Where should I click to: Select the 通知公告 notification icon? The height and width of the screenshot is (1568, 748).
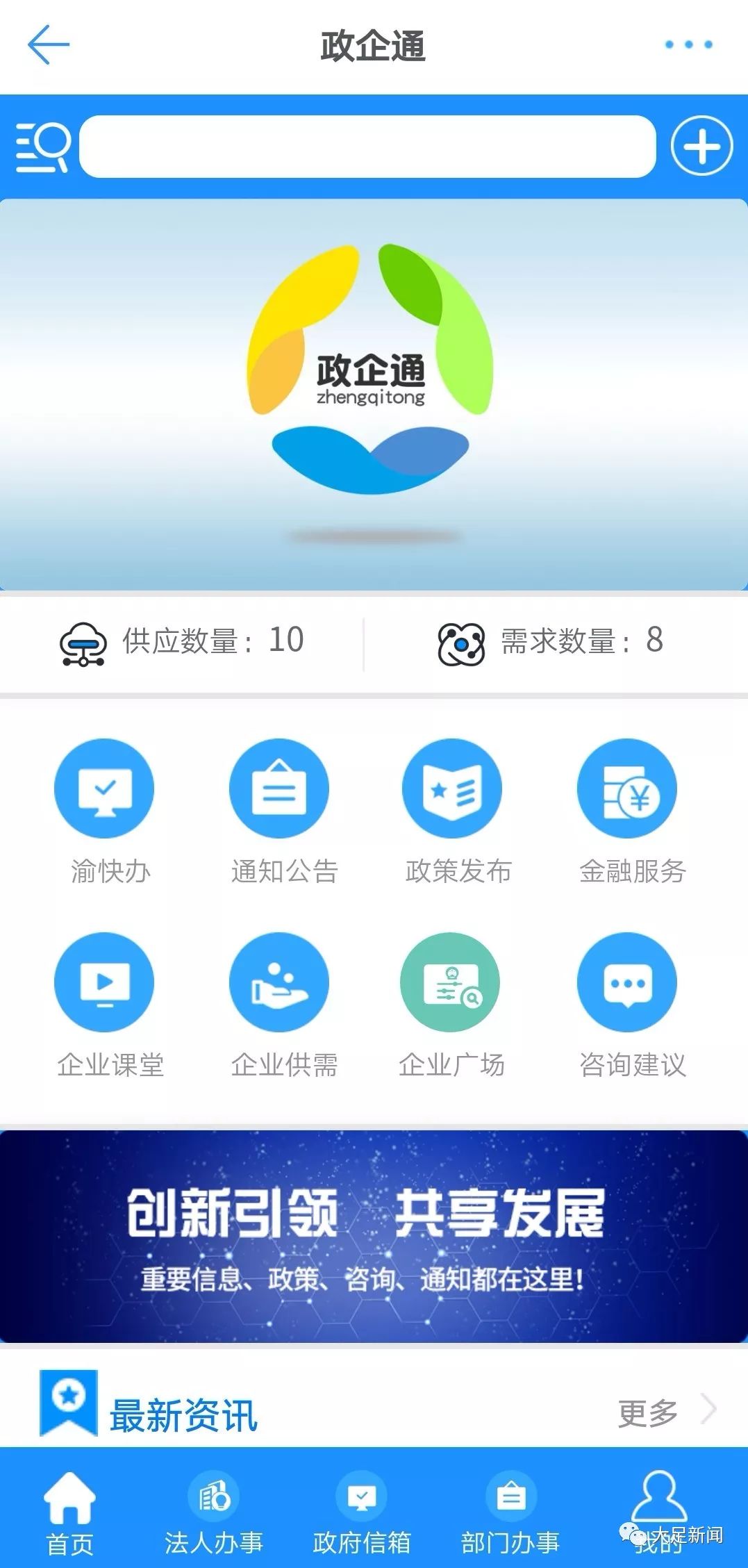coord(280,789)
